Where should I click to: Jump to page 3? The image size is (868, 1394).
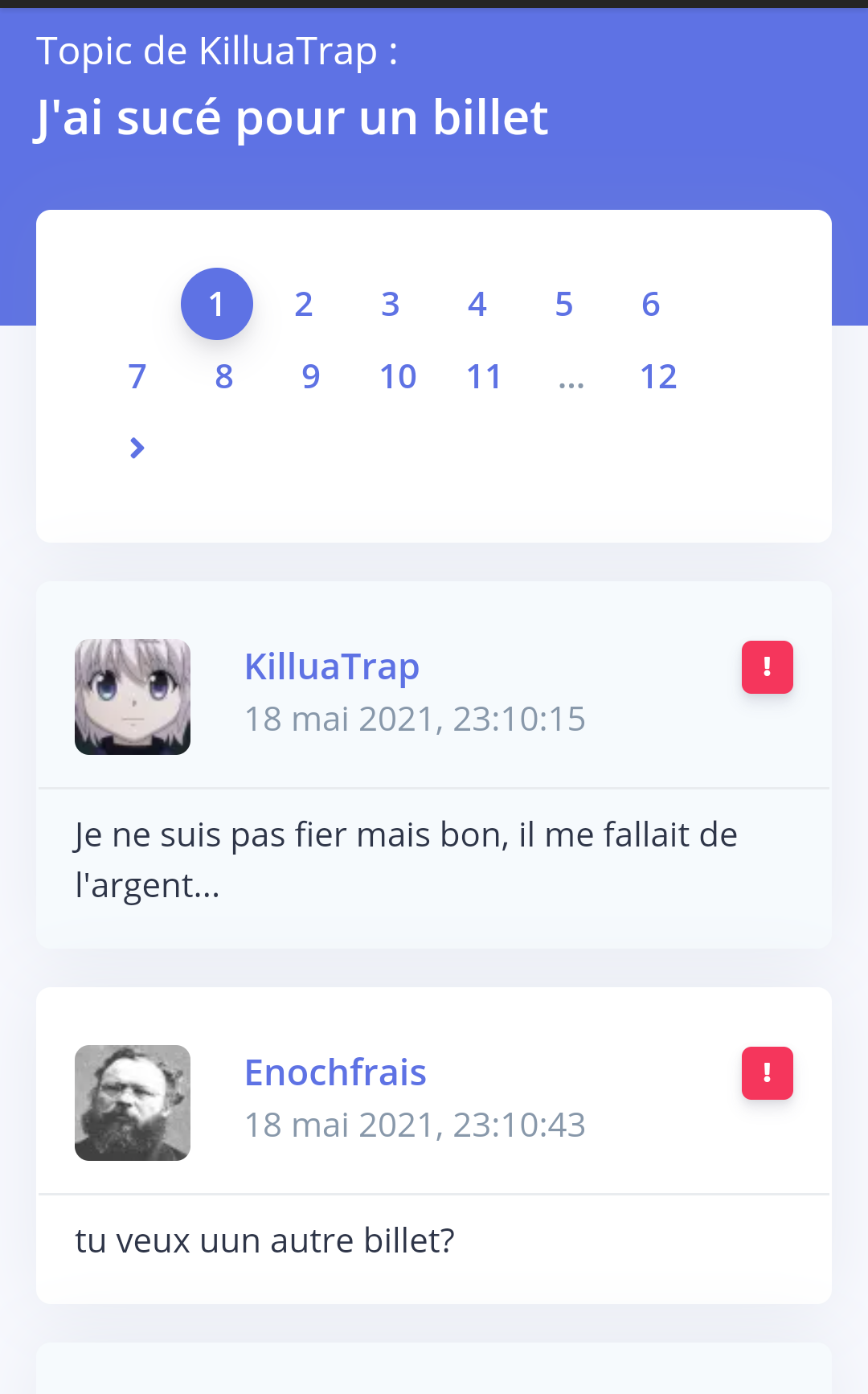tap(390, 305)
